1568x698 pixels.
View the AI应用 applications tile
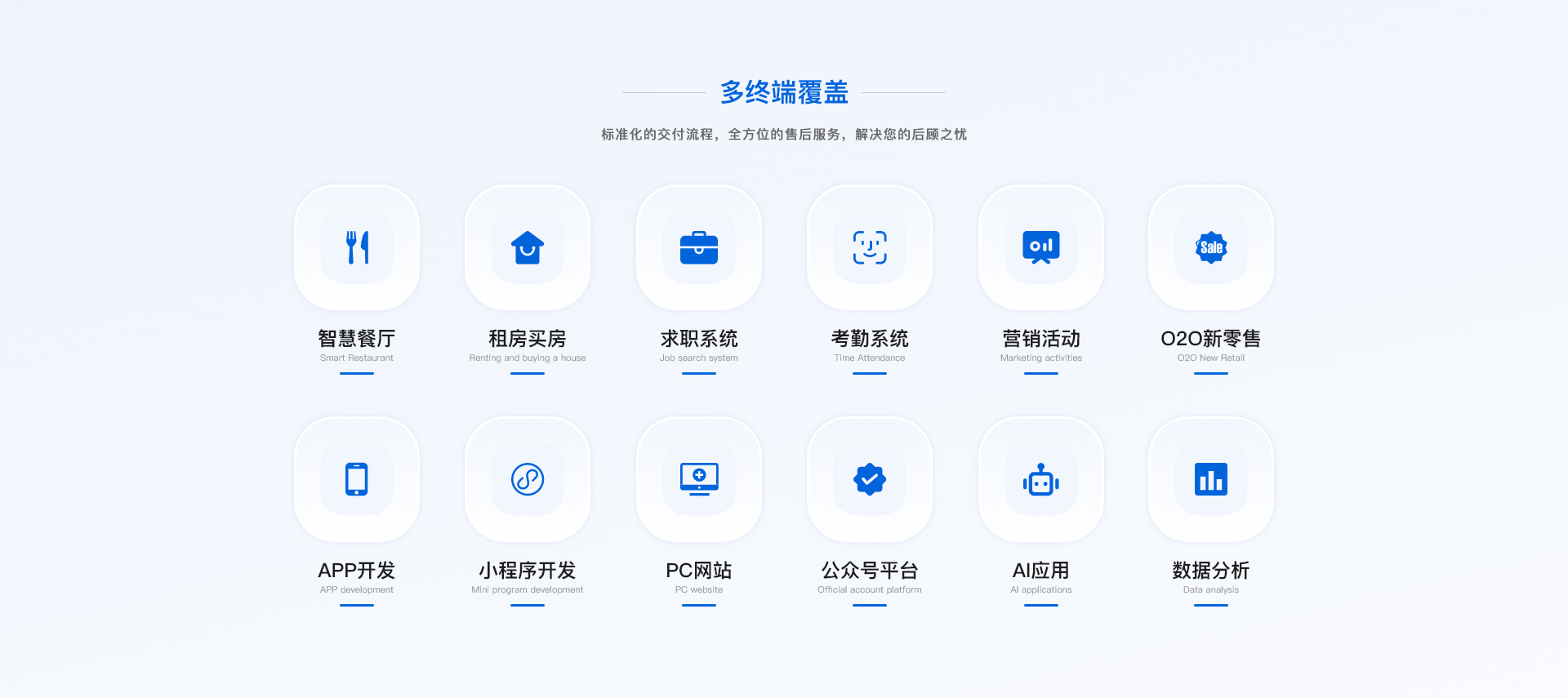pos(1041,479)
